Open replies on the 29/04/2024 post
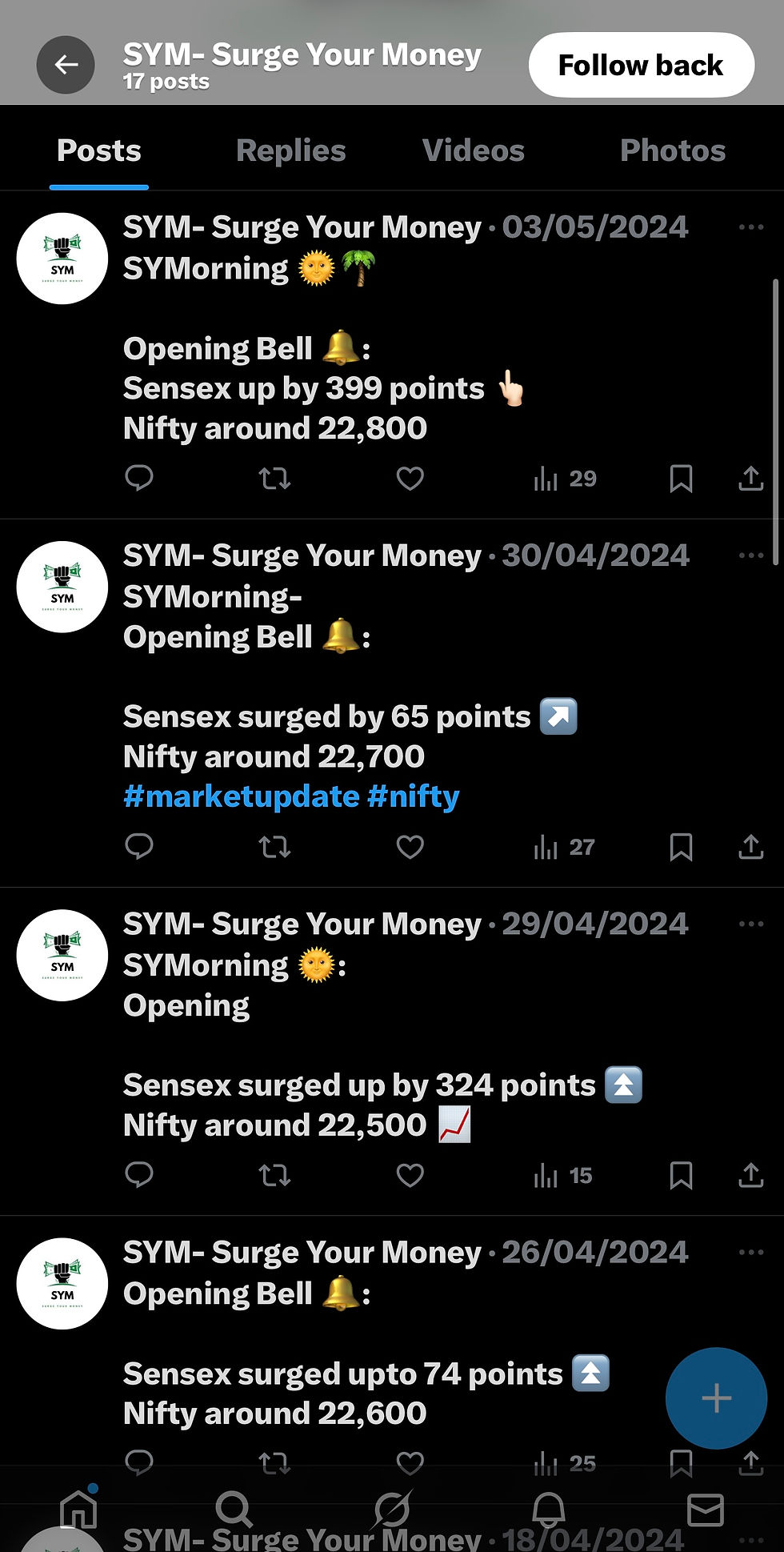This screenshot has height=1552, width=784. (141, 1175)
